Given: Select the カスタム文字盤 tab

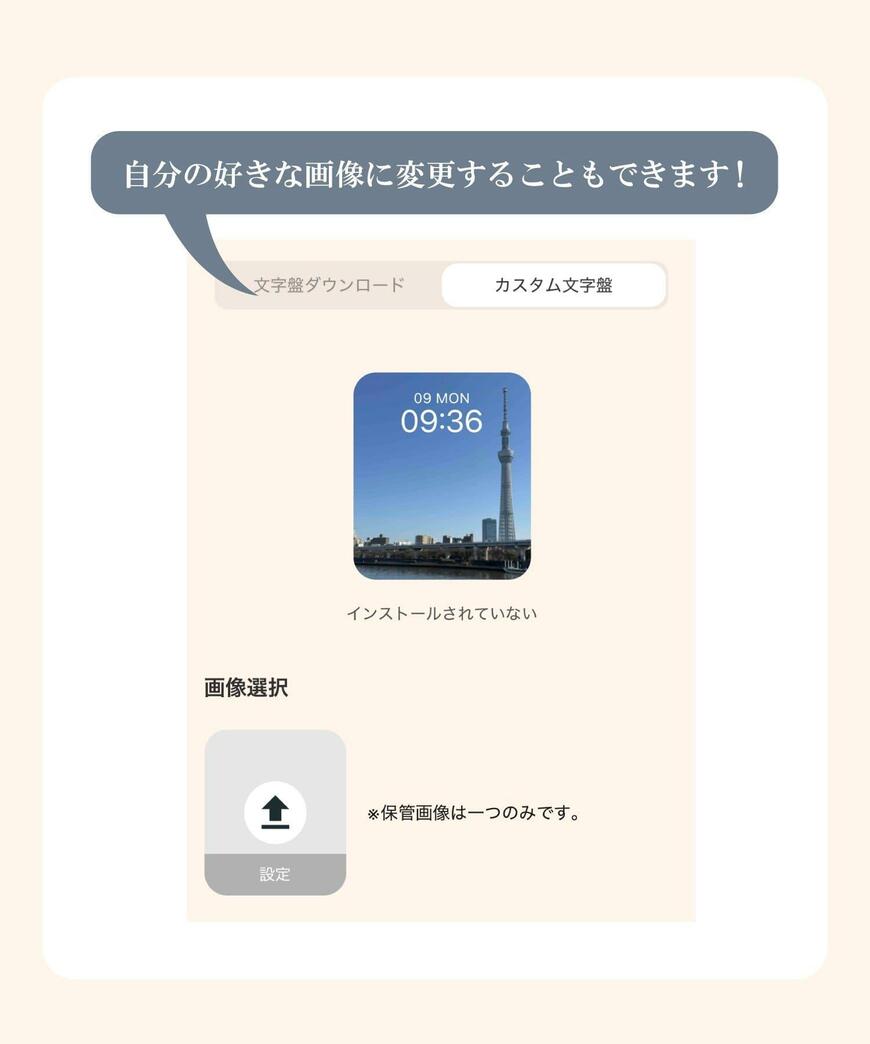Looking at the screenshot, I should pyautogui.click(x=553, y=284).
